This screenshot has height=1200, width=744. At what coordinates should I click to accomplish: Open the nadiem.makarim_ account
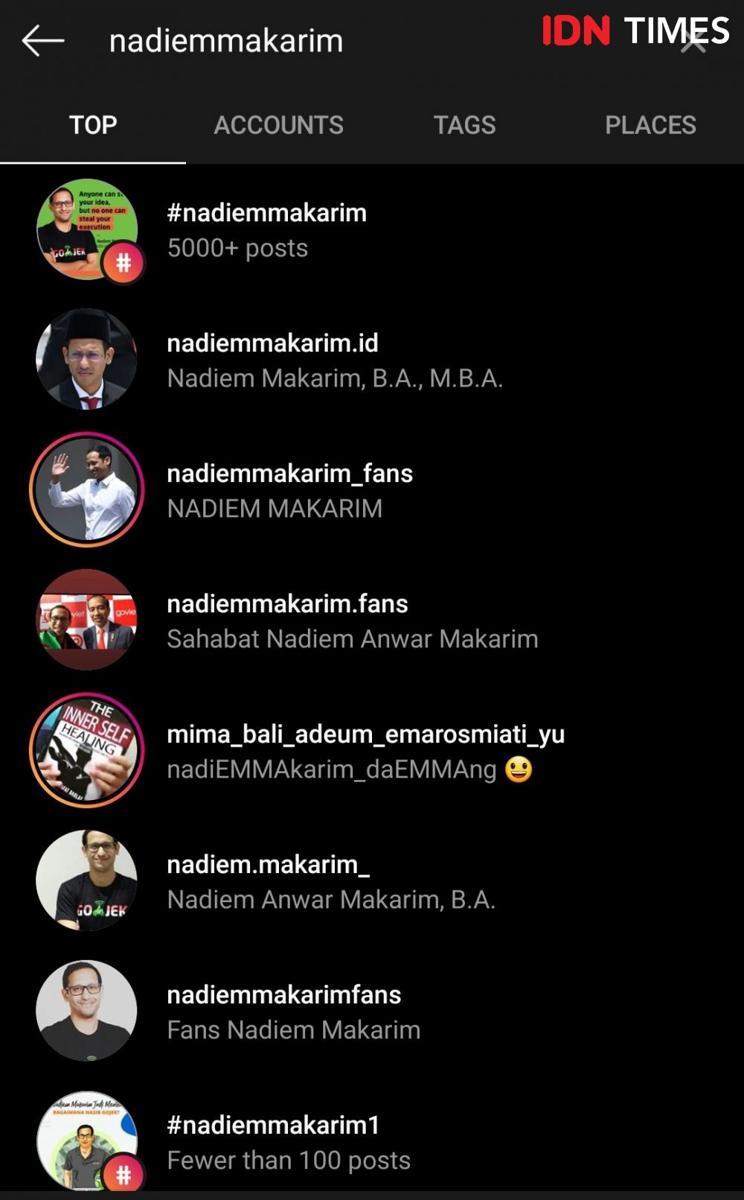(x=268, y=881)
